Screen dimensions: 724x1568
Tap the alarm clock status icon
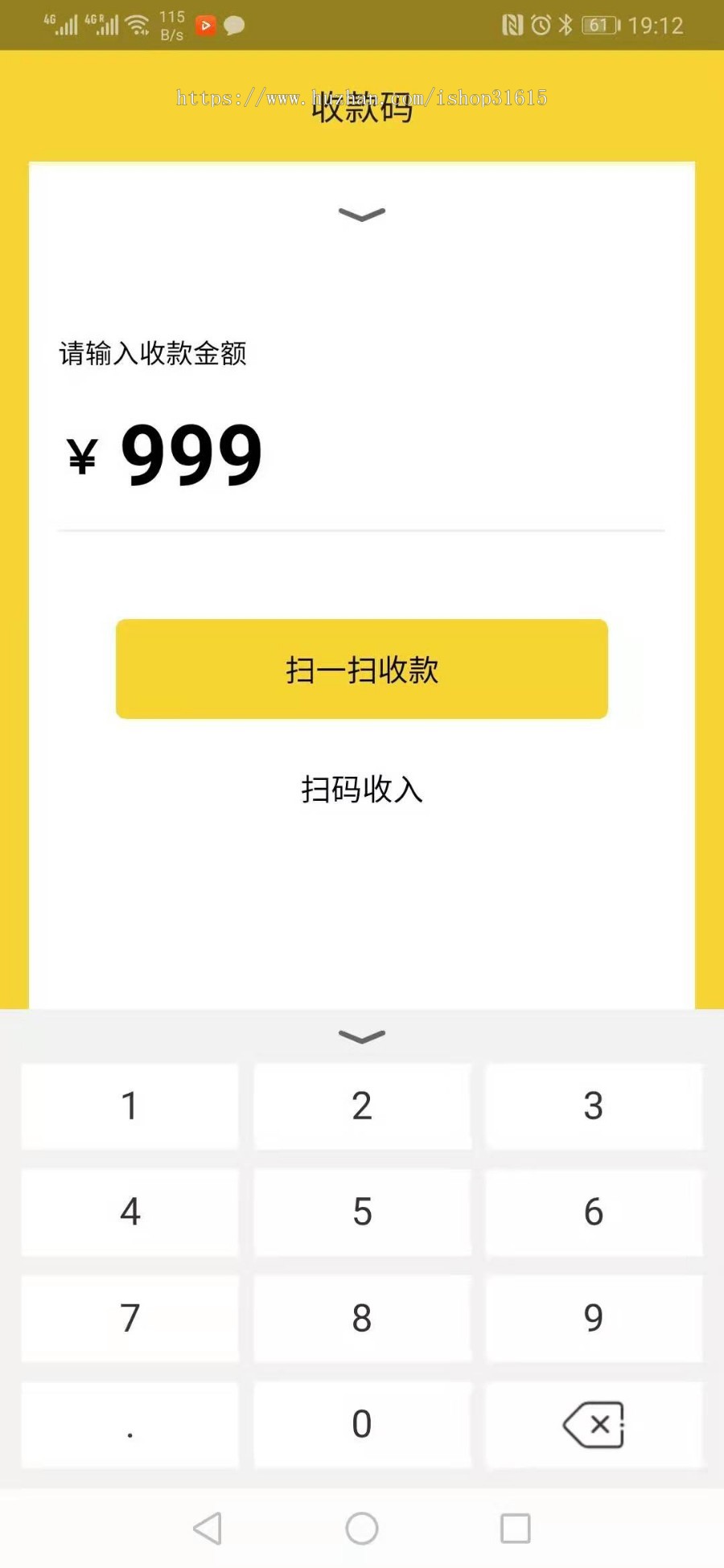pyautogui.click(x=540, y=25)
